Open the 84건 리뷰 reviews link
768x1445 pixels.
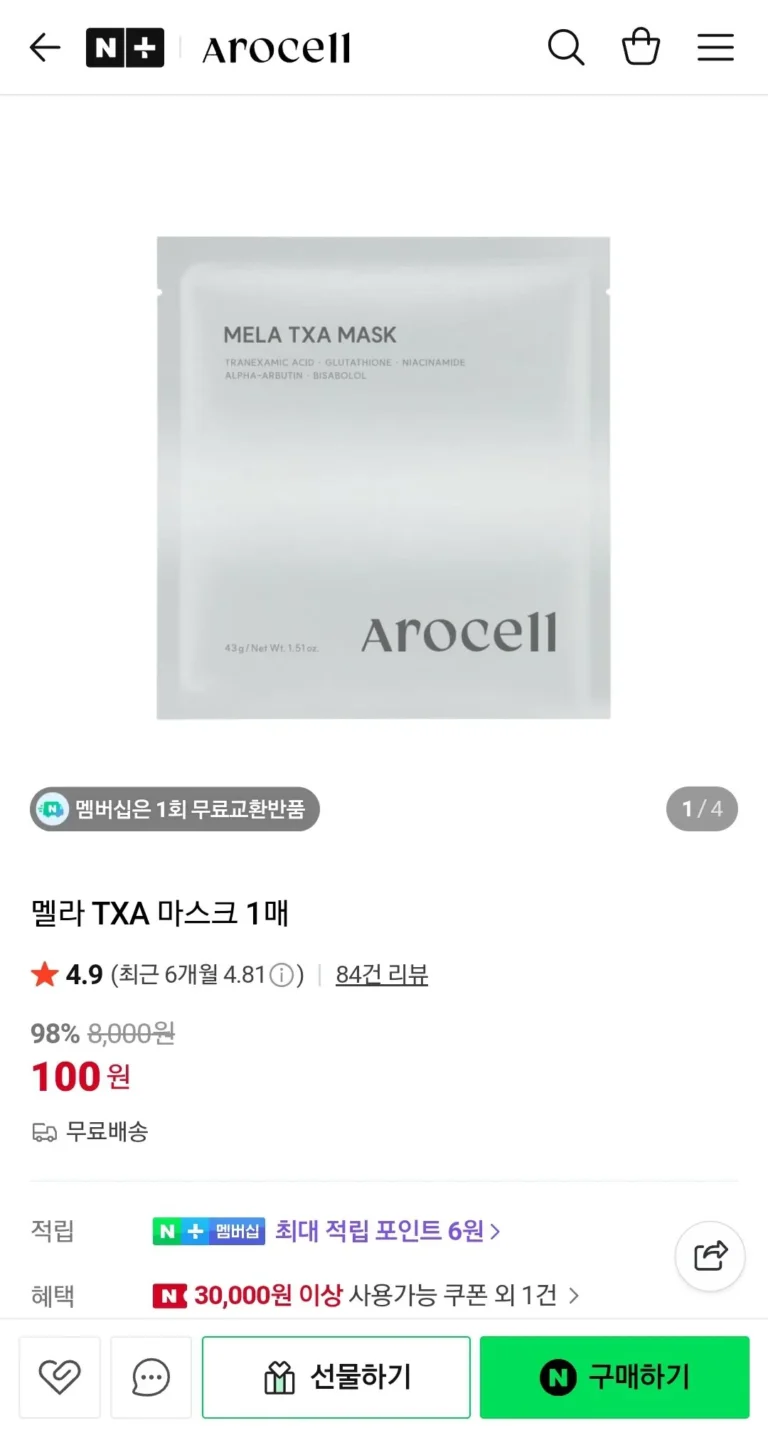coord(381,974)
